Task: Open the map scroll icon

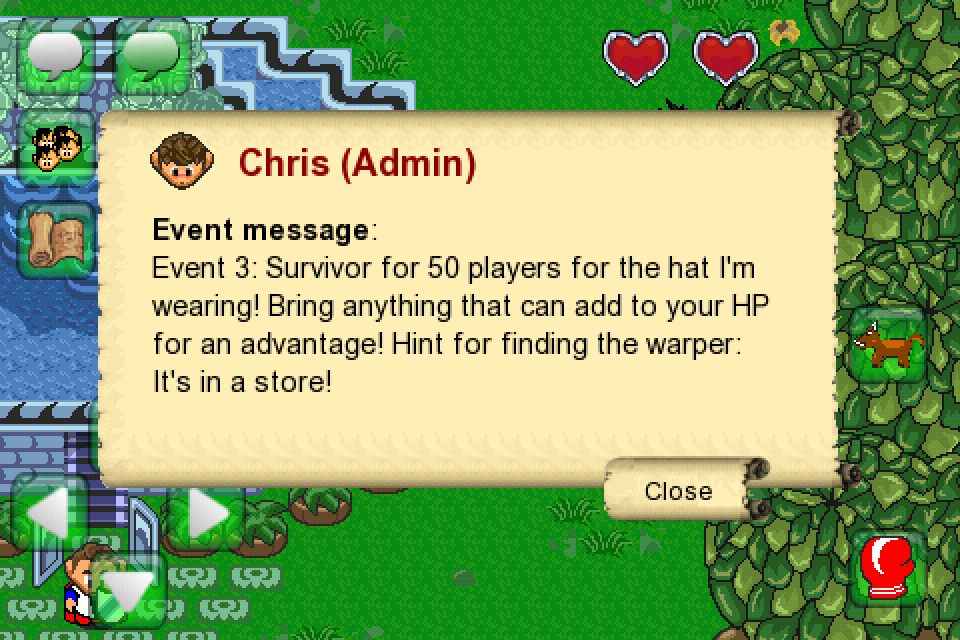Action: 55,238
